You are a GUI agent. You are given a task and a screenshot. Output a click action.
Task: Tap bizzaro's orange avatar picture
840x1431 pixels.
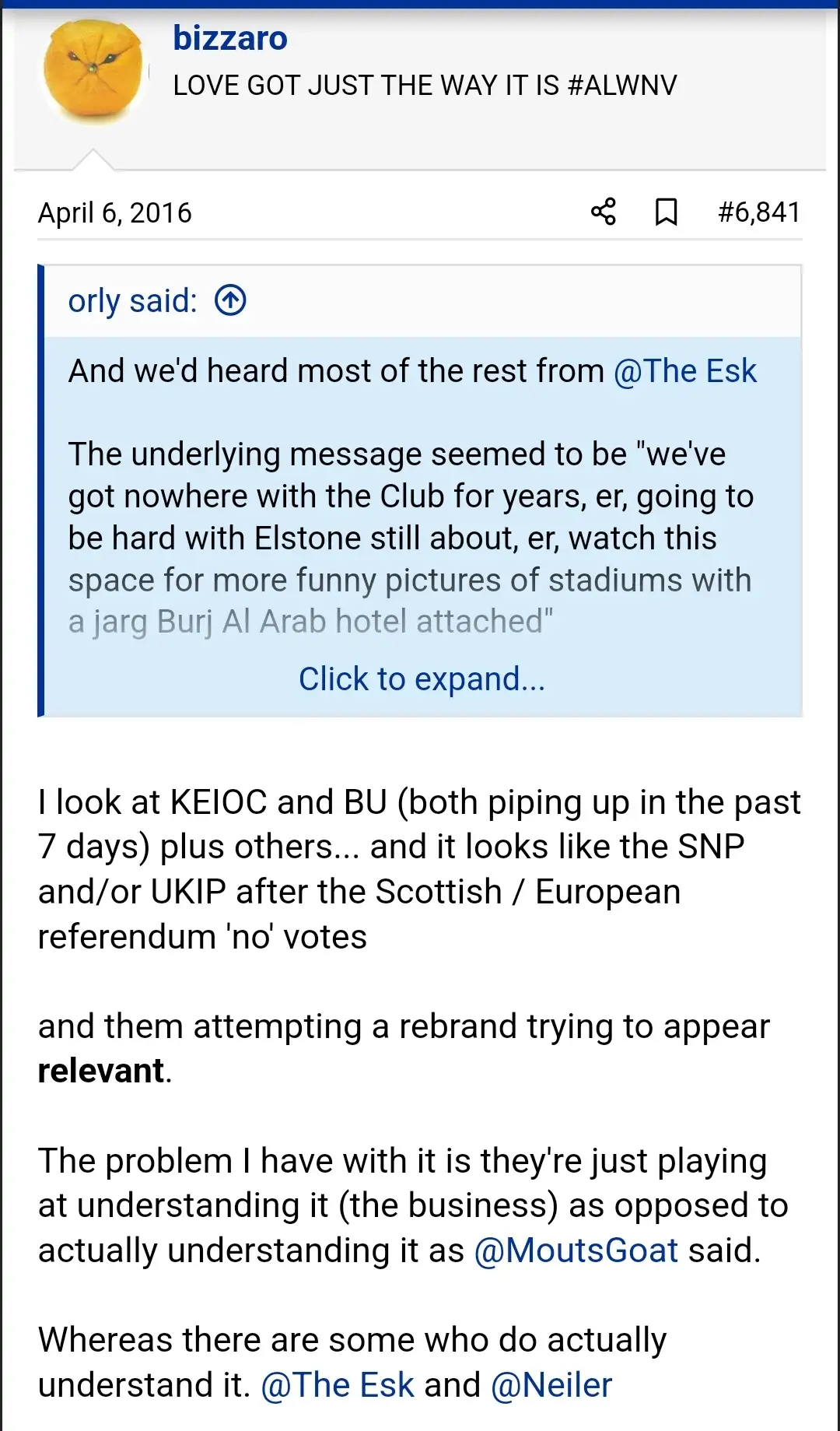click(93, 72)
